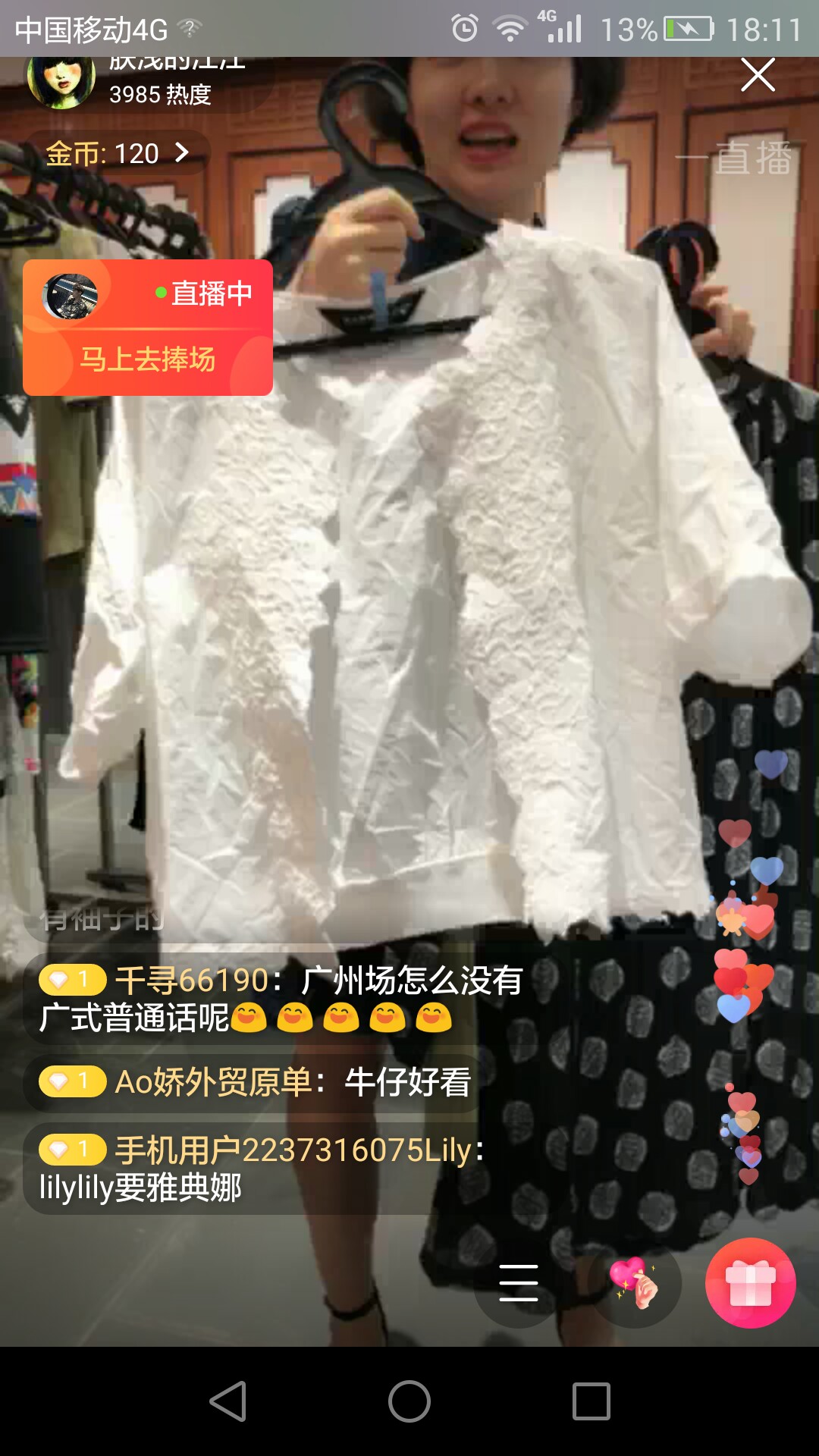Open the streamer's avatar profile
The width and height of the screenshot is (819, 1456).
(61, 82)
